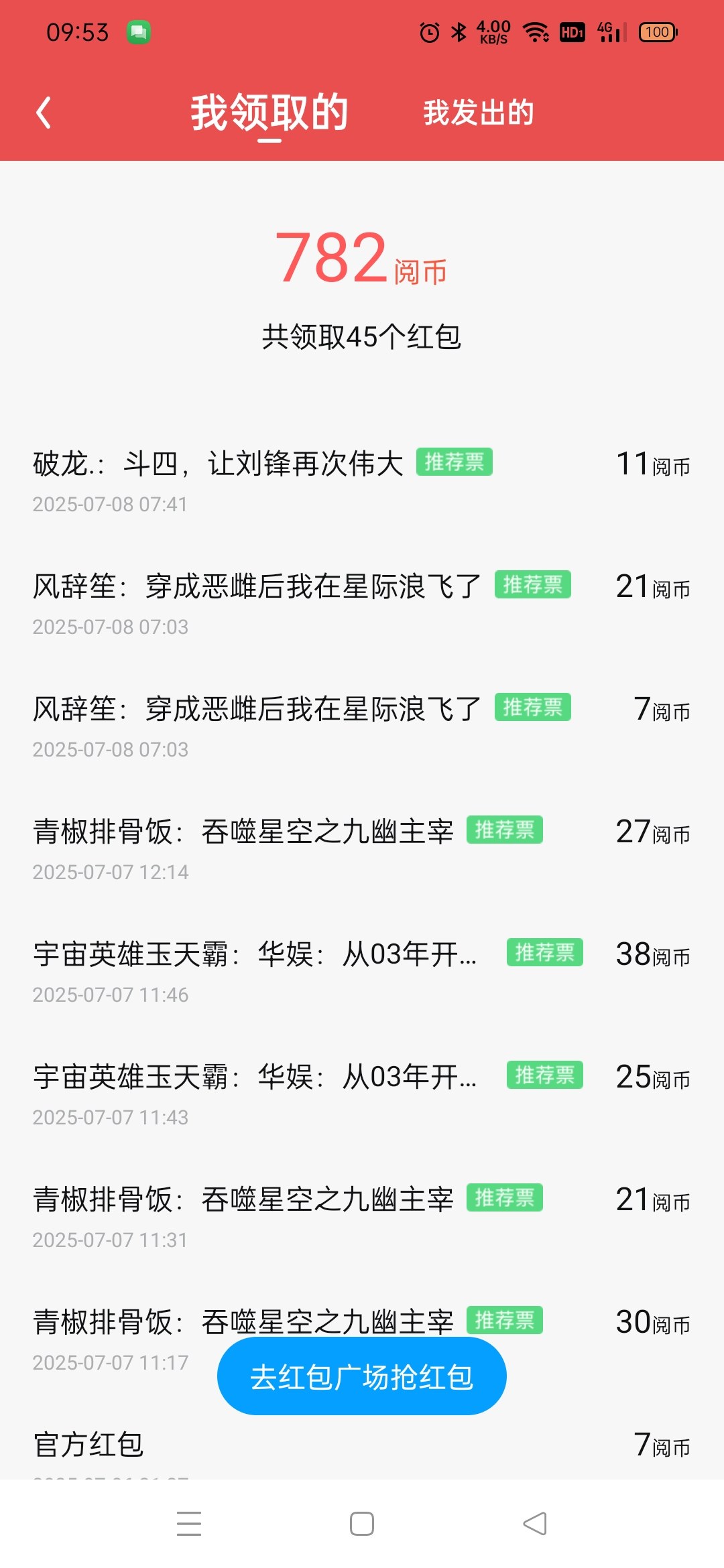Tap 去红包广场抢红包 button
724x1568 pixels.
361,1376
